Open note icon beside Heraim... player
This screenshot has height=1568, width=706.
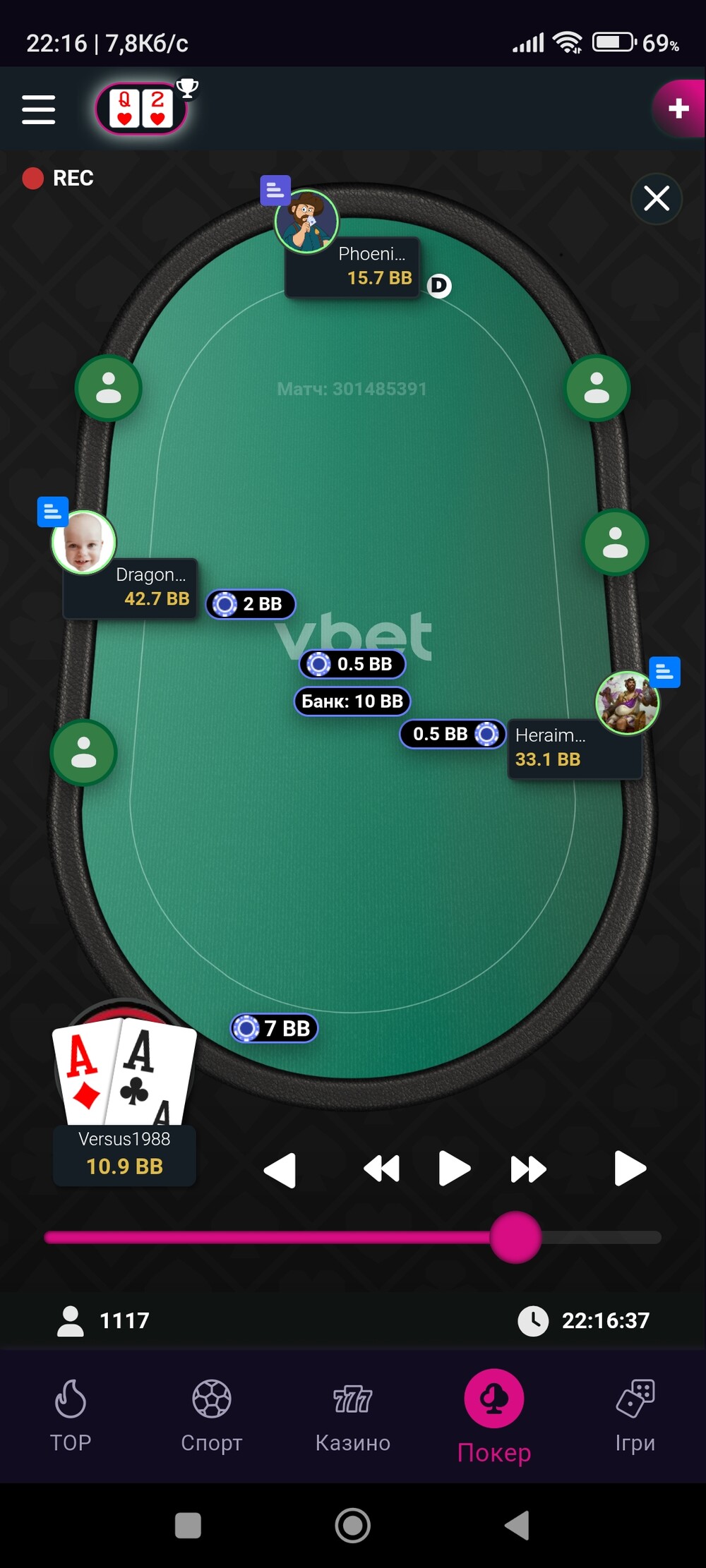664,672
